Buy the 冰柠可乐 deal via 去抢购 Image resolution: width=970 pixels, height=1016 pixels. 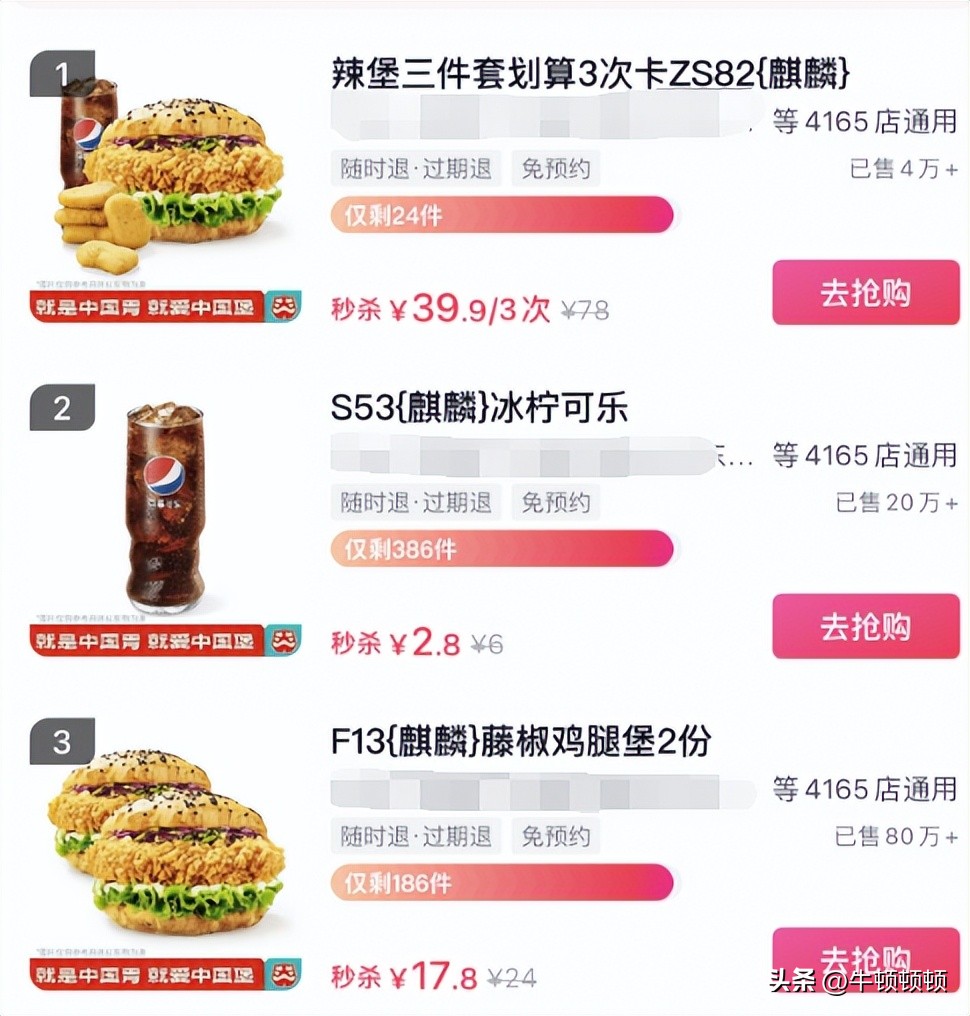[865, 626]
